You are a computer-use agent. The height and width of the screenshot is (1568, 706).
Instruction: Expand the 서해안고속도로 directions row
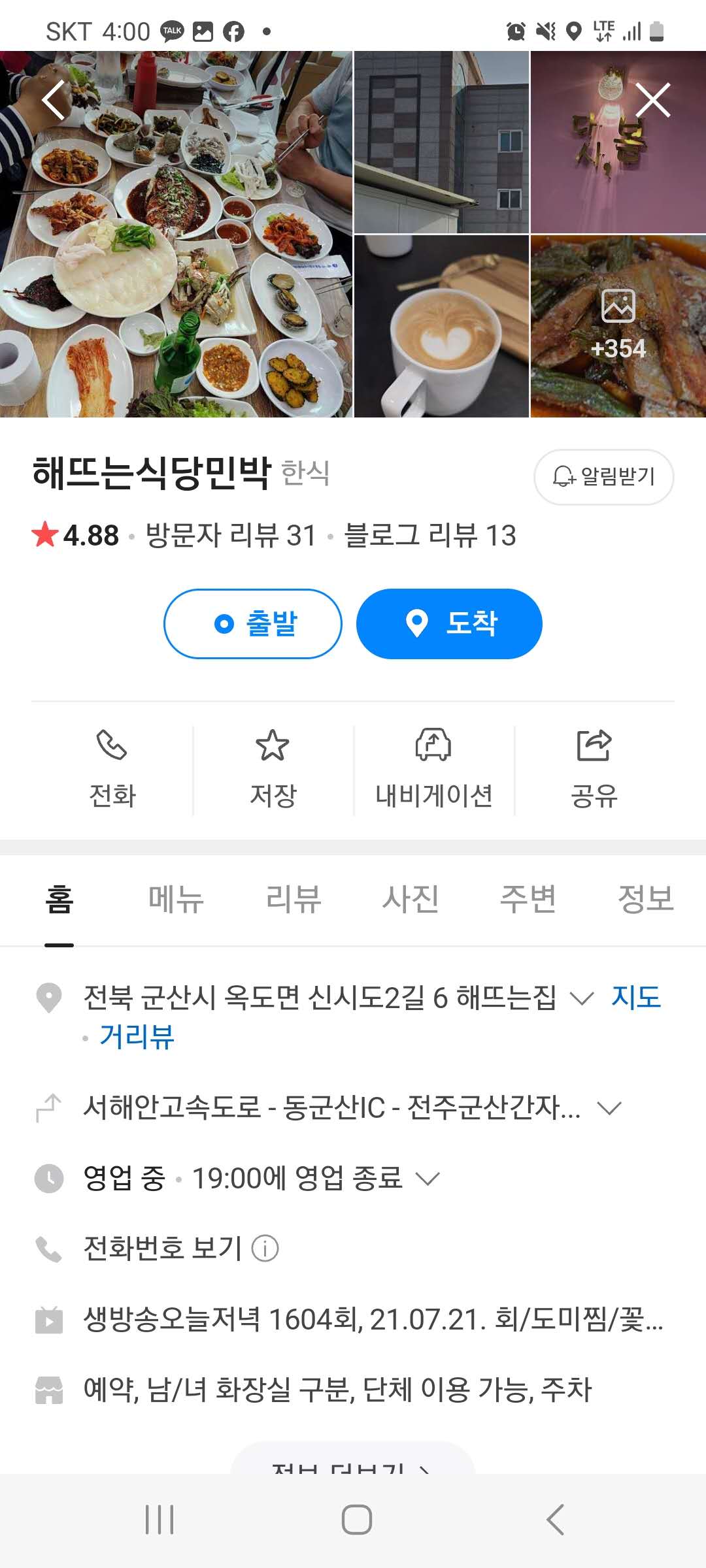point(609,1108)
